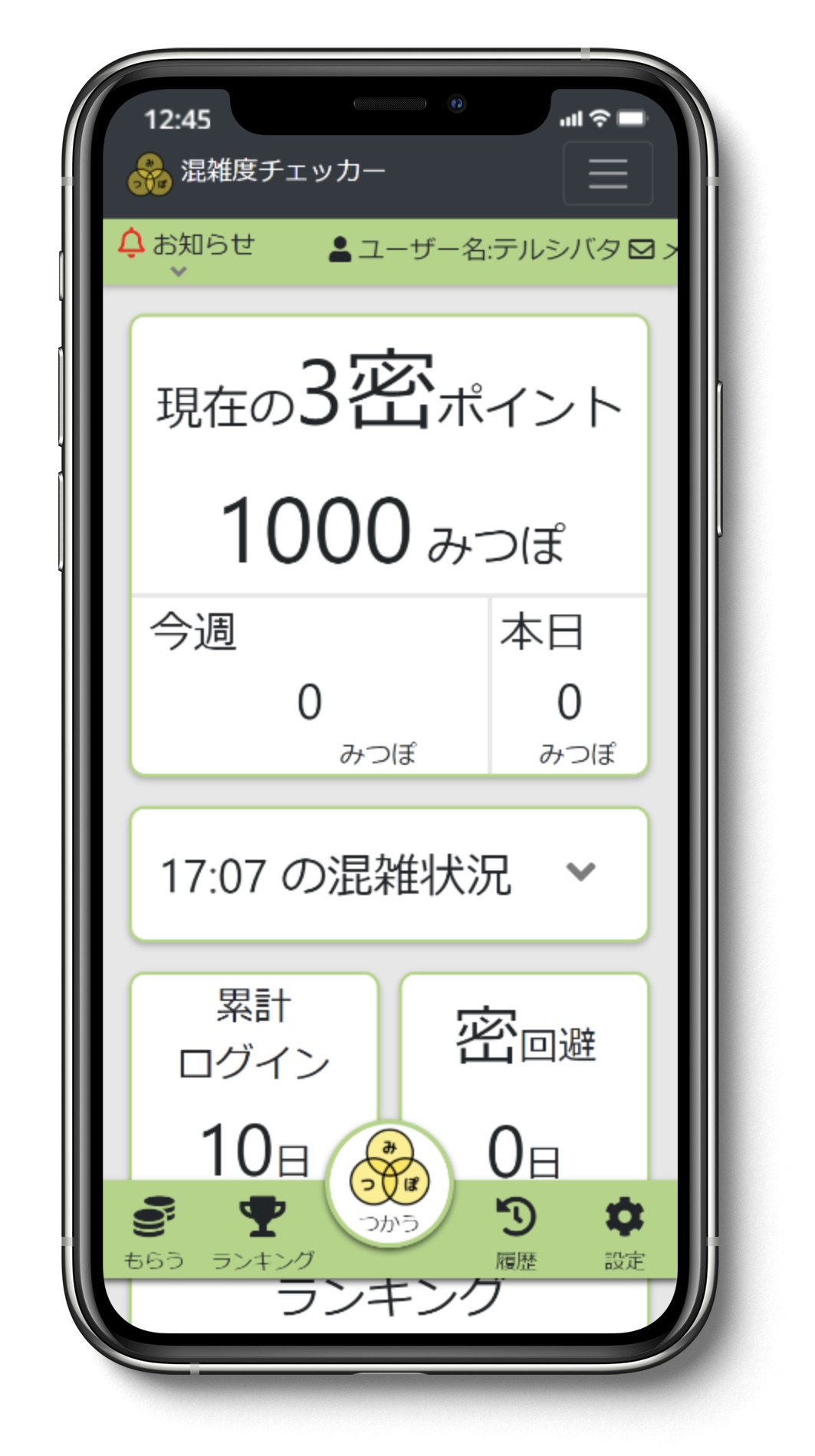Expand the お知らせ notifications
815x1456 pixels.
pyautogui.click(x=186, y=250)
